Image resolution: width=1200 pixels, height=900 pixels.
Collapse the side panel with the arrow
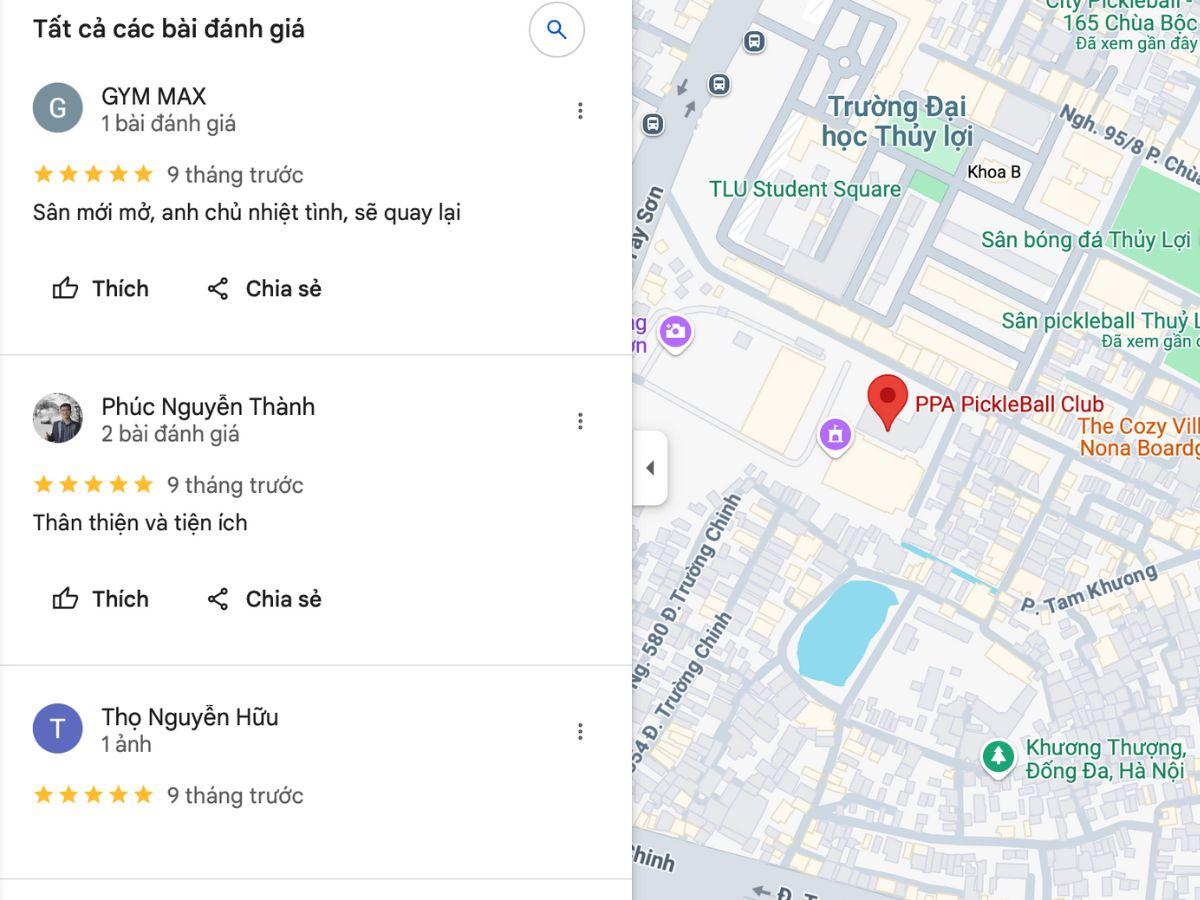[x=650, y=468]
